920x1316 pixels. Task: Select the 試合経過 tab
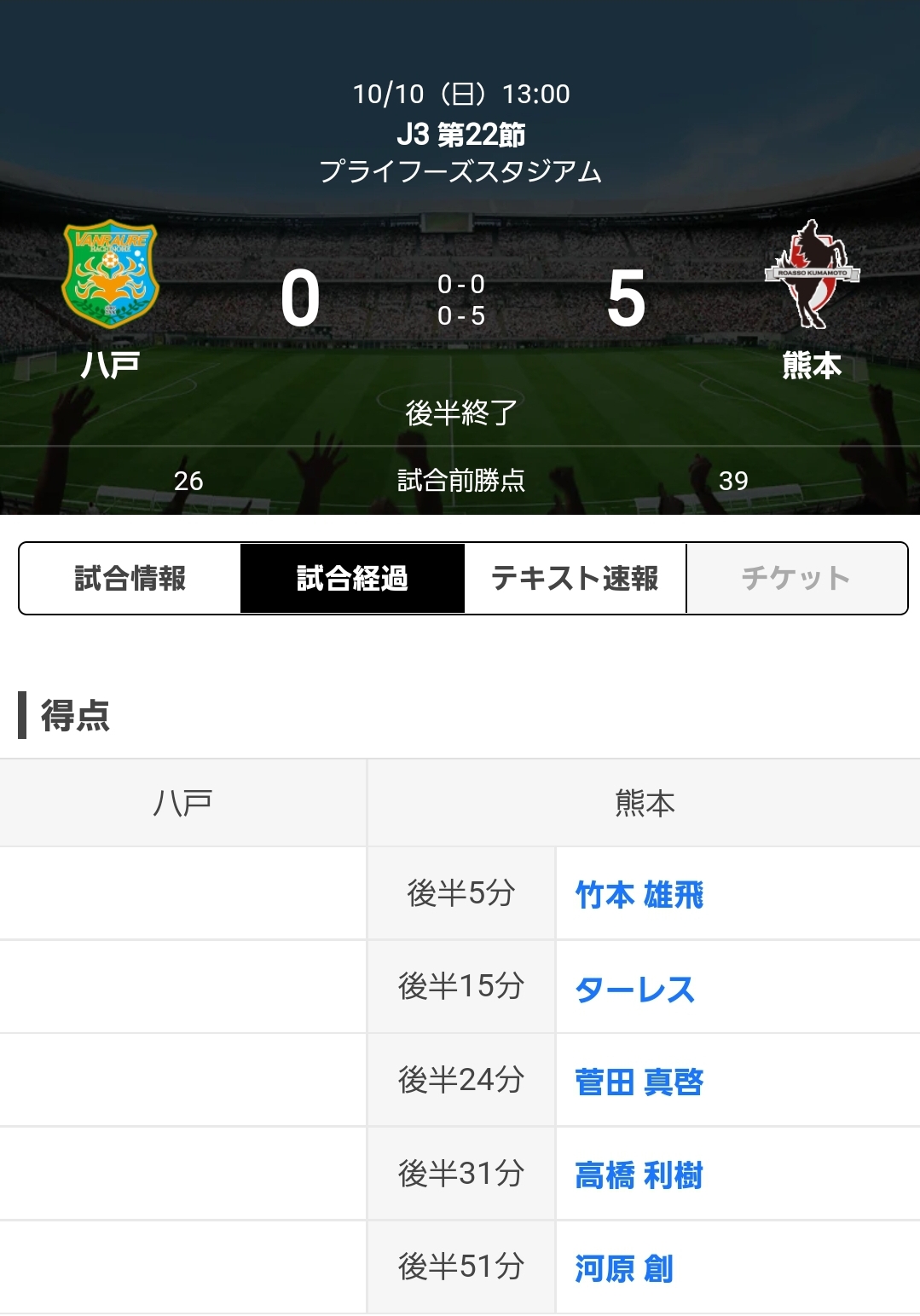pos(352,579)
